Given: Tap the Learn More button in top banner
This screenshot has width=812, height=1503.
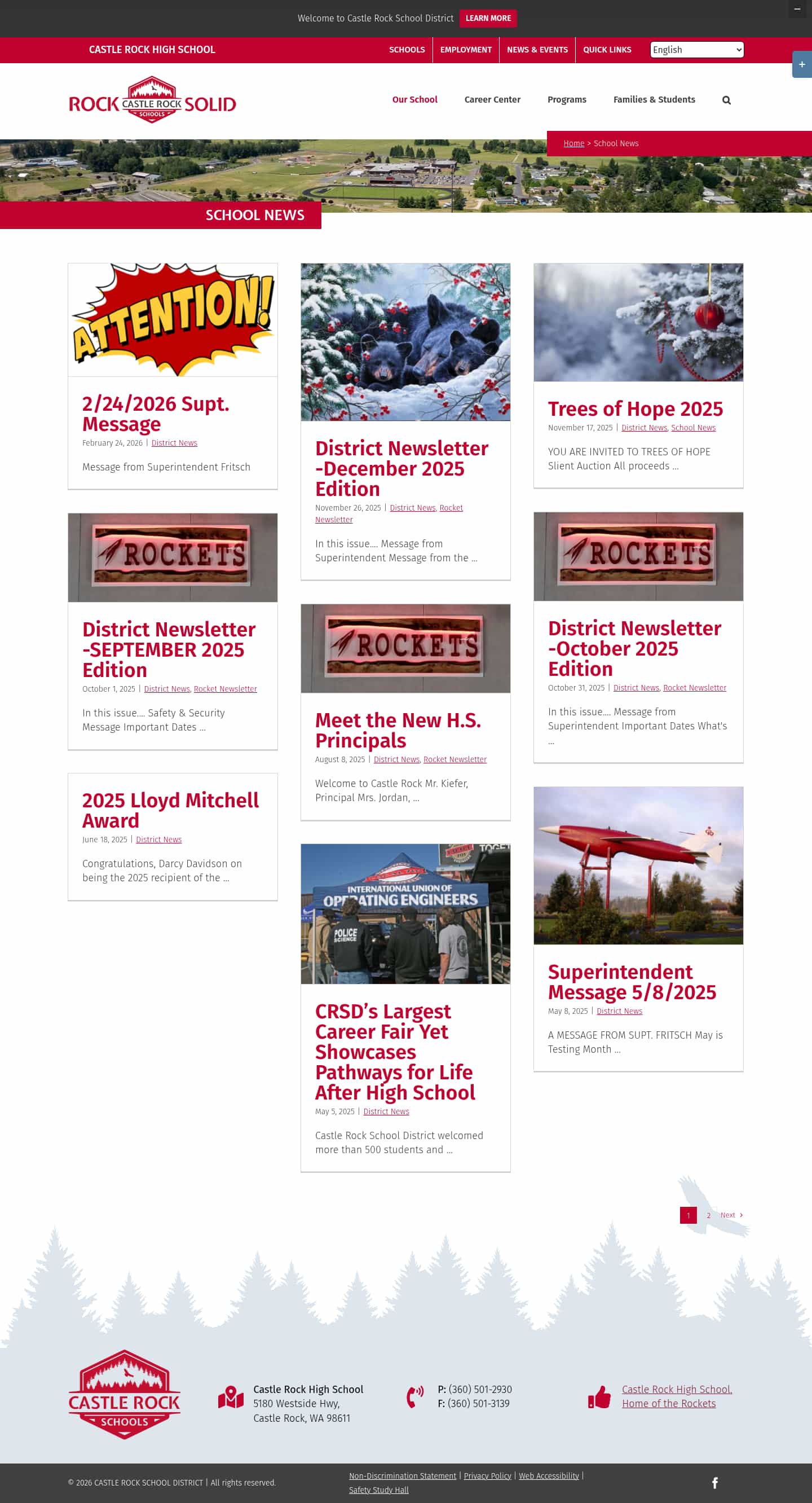Looking at the screenshot, I should pos(488,18).
